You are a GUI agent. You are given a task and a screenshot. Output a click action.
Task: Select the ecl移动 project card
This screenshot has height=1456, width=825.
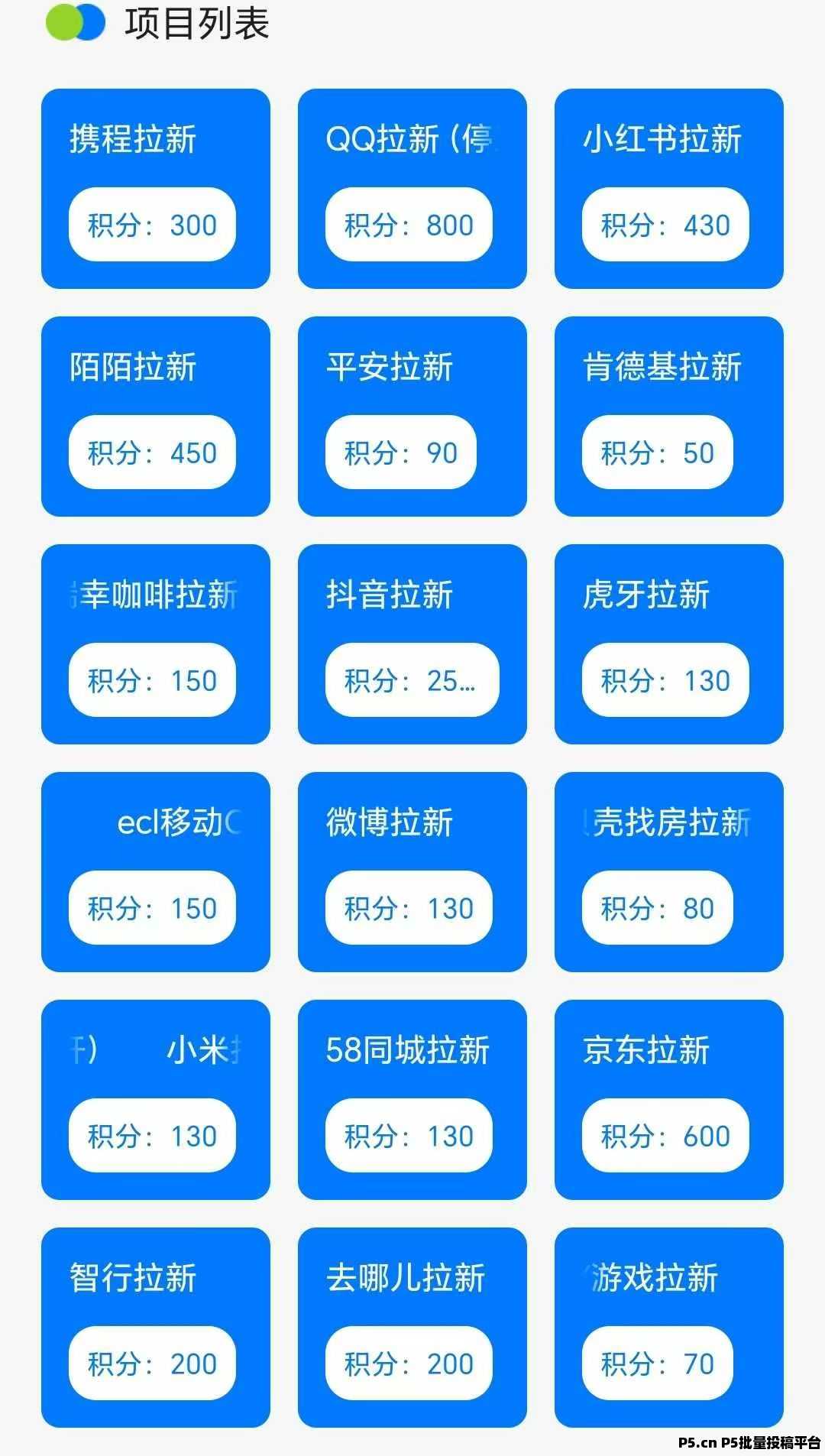[155, 871]
